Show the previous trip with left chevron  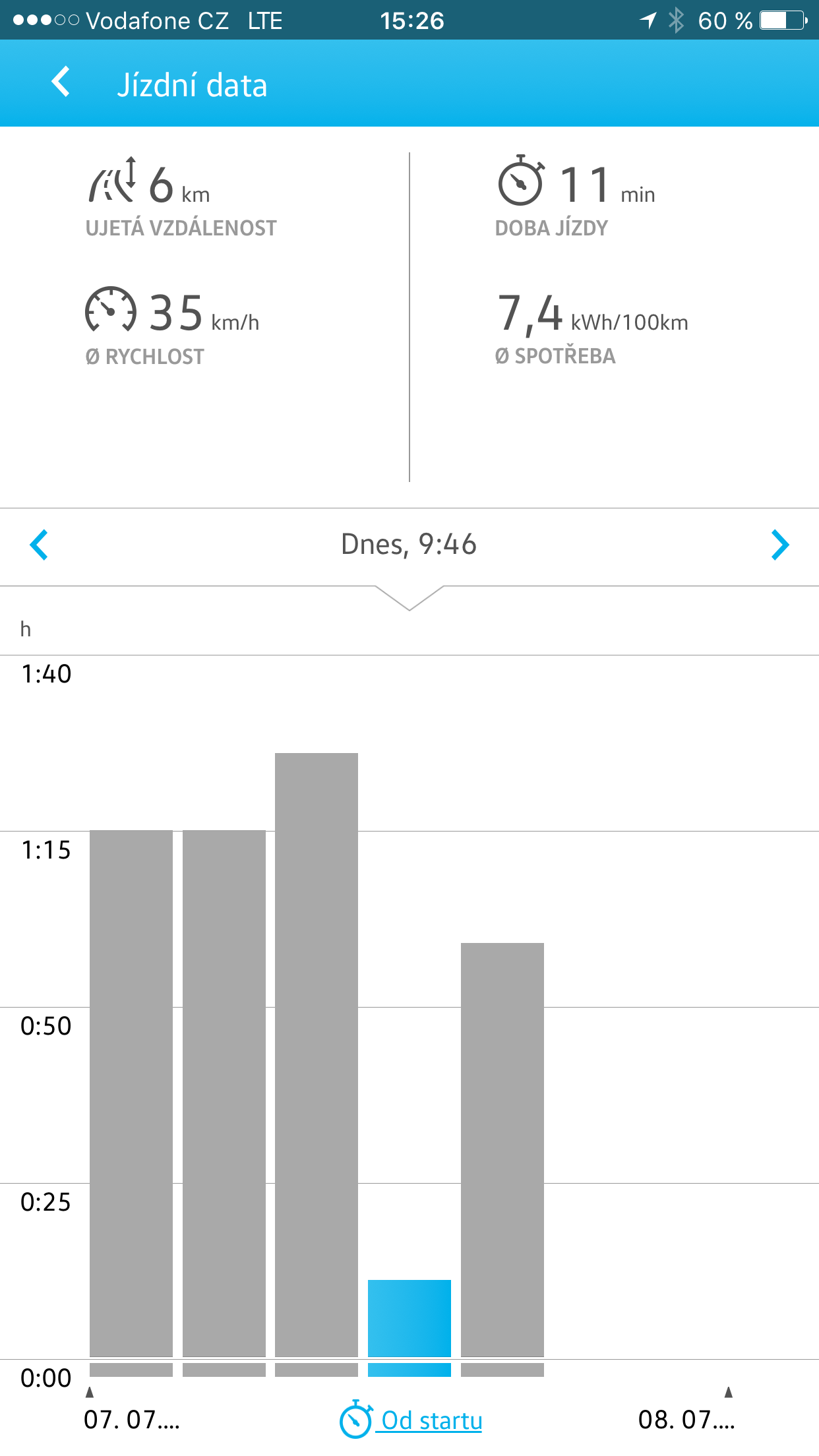39,545
